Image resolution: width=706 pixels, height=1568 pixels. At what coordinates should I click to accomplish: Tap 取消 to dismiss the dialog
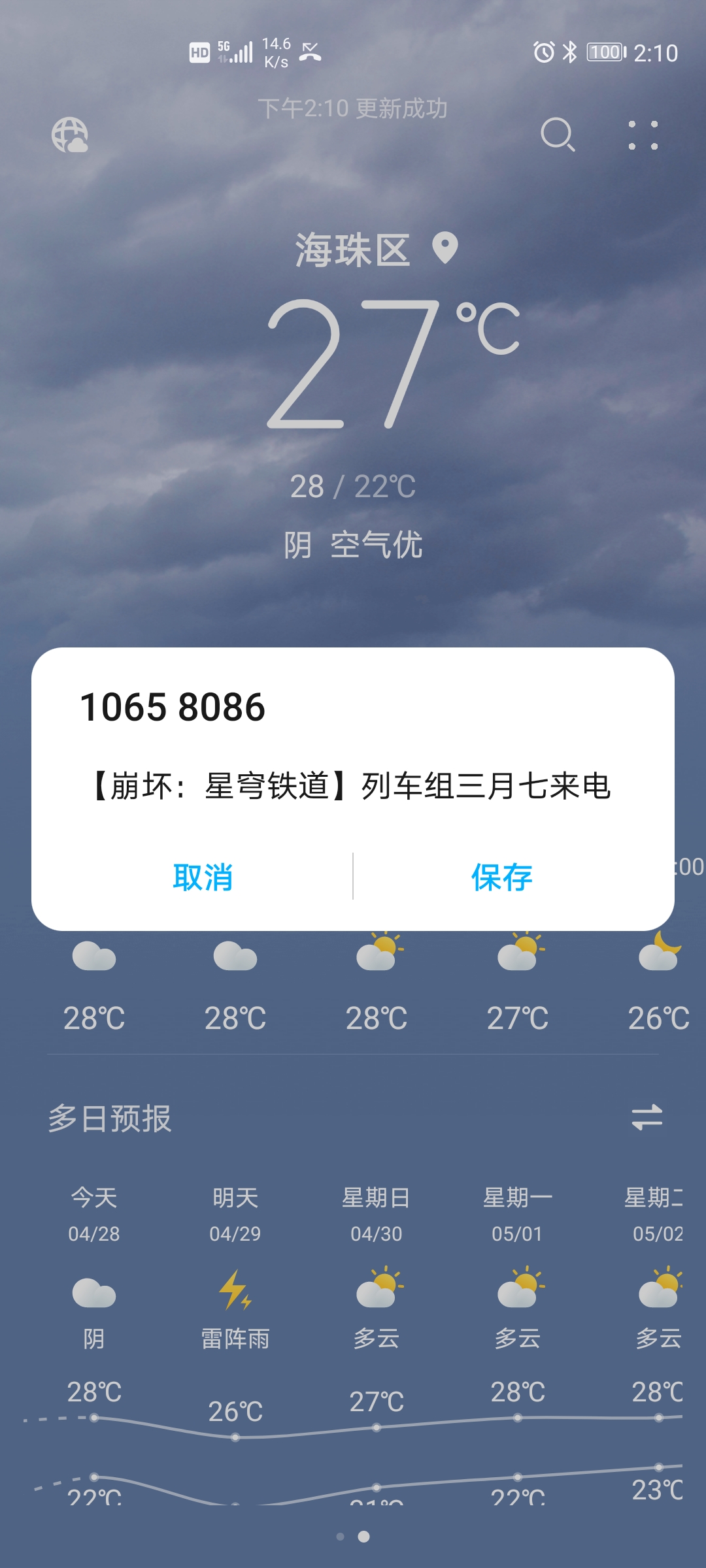203,877
